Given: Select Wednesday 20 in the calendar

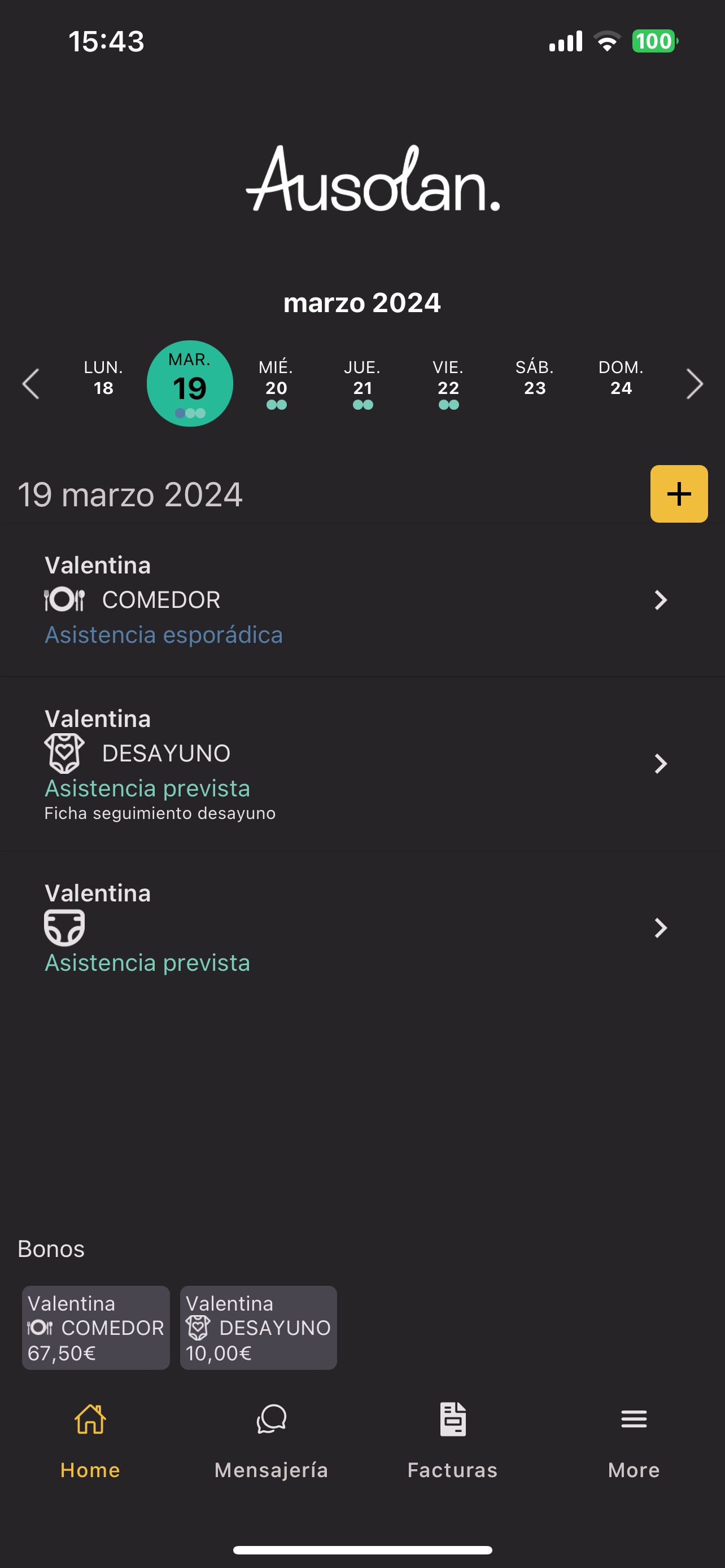Looking at the screenshot, I should point(276,384).
